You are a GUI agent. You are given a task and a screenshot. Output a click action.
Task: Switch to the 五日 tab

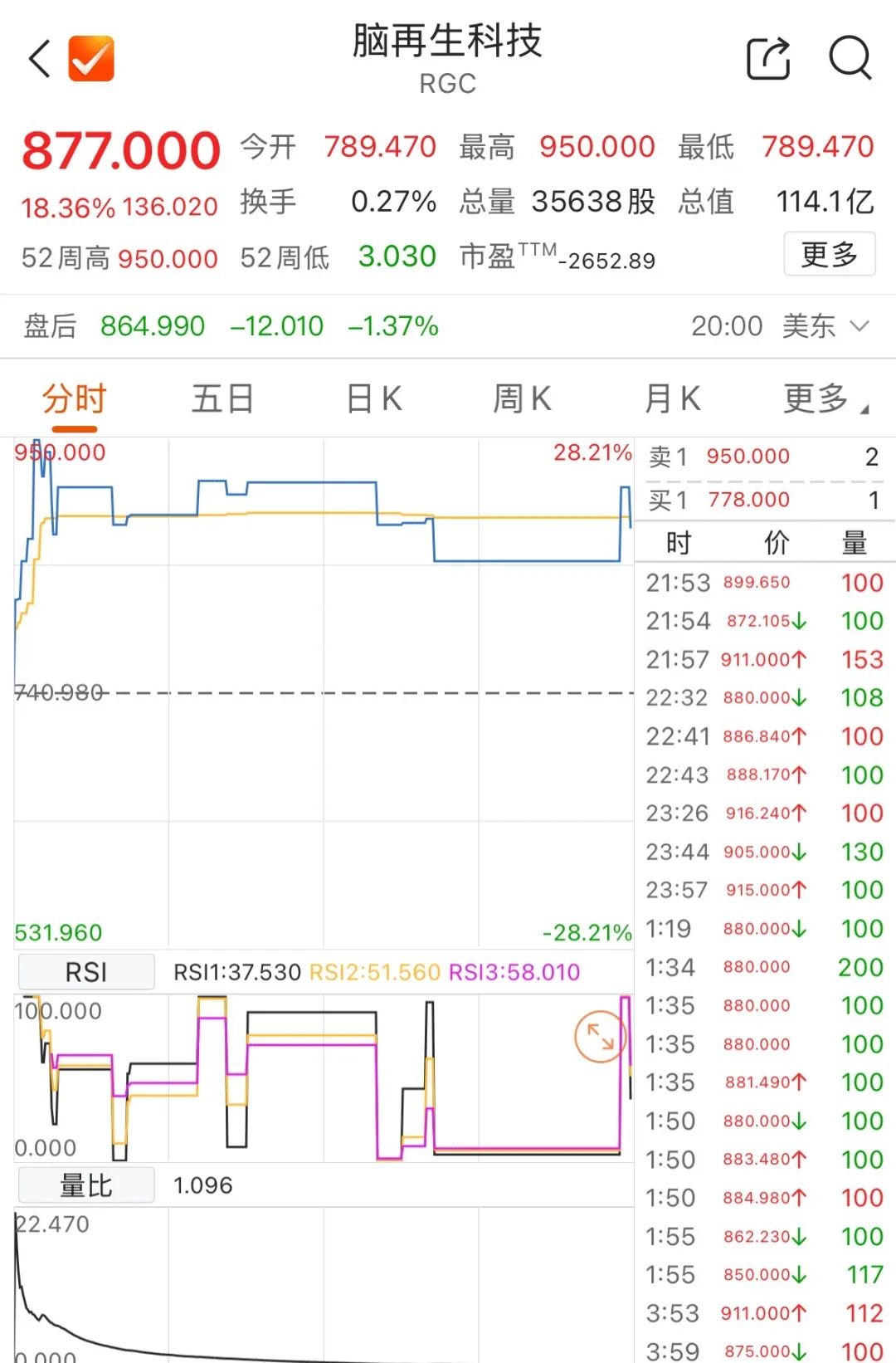coord(222,398)
